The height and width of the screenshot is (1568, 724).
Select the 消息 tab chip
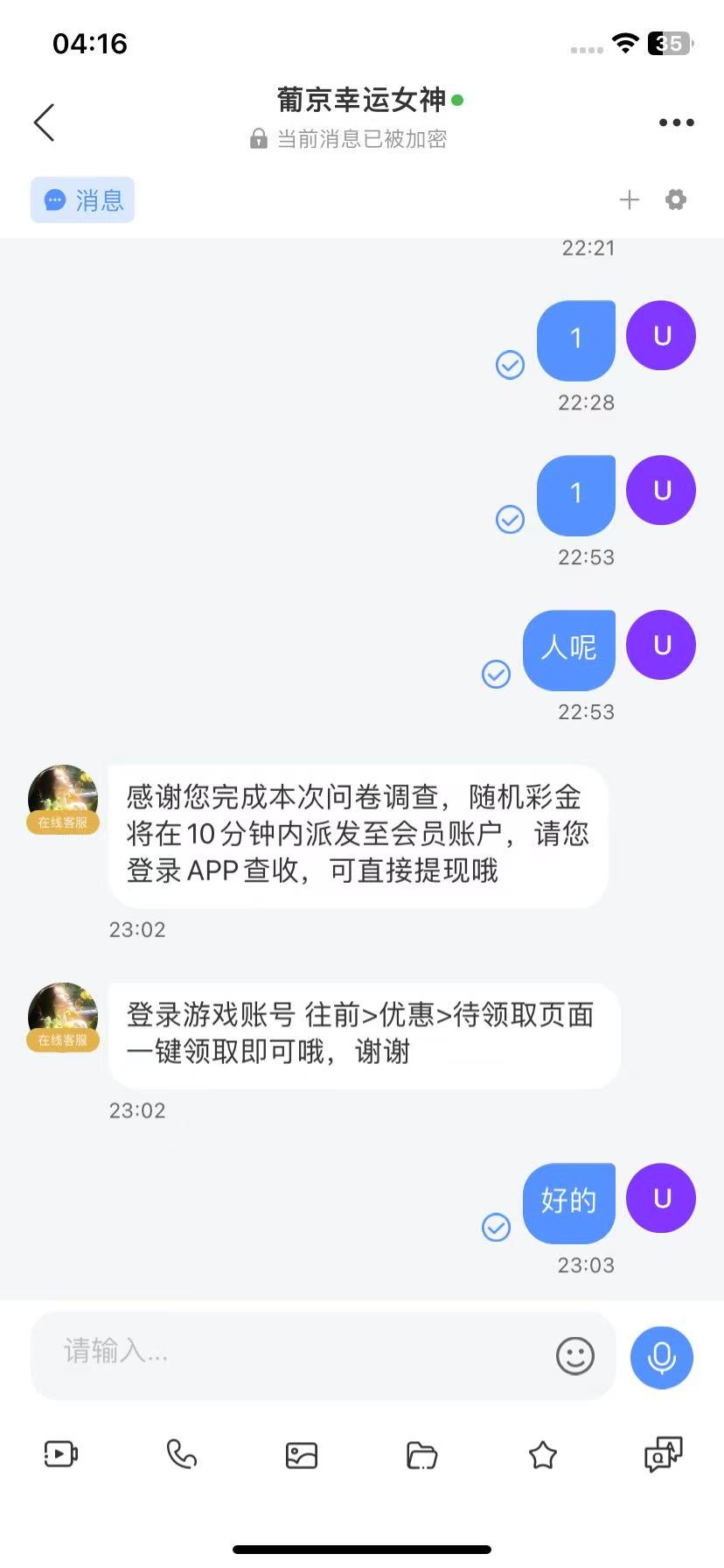(83, 200)
